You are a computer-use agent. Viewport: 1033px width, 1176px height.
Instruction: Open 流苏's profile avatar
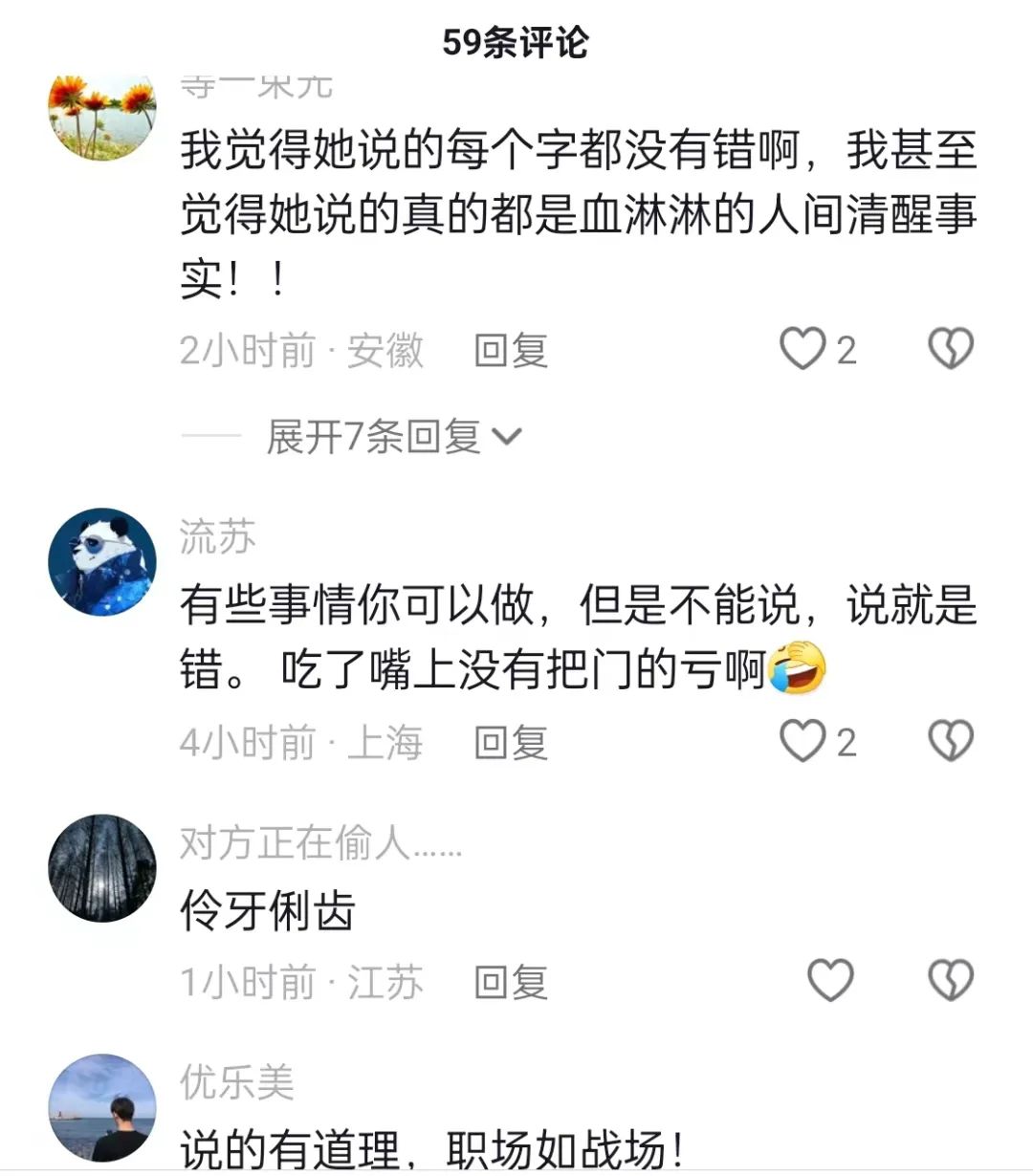102,561
